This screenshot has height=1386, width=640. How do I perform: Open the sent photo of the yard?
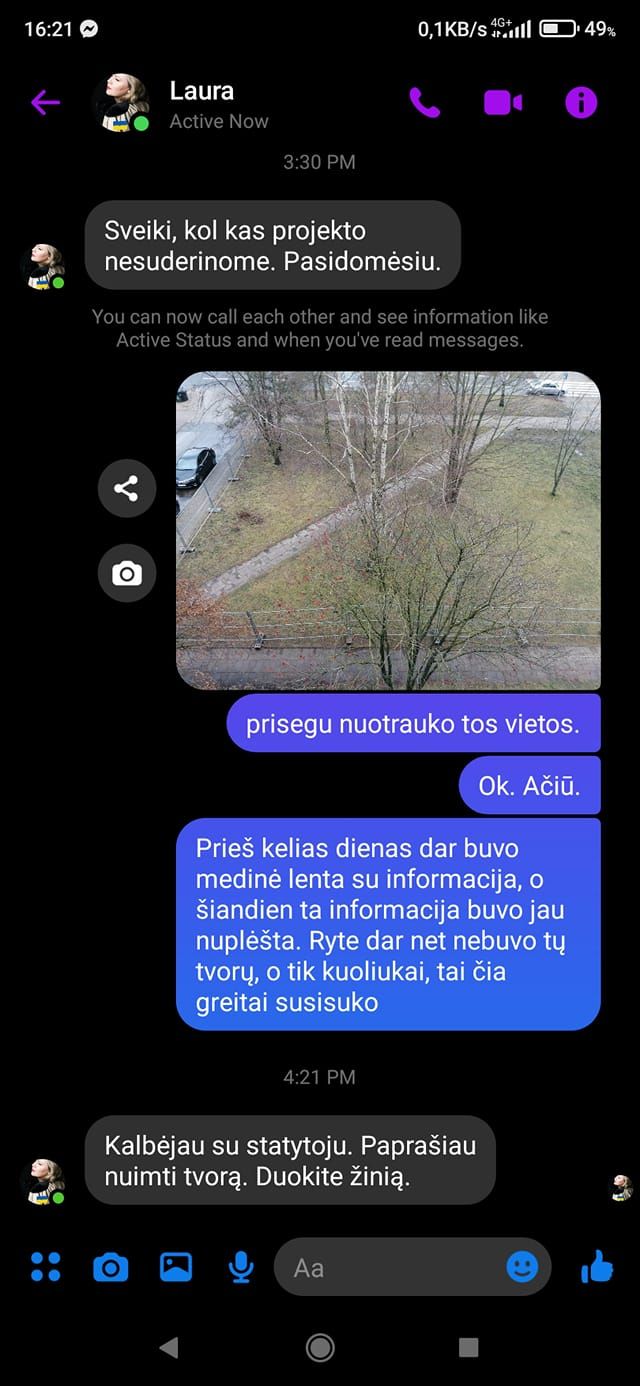click(x=388, y=530)
